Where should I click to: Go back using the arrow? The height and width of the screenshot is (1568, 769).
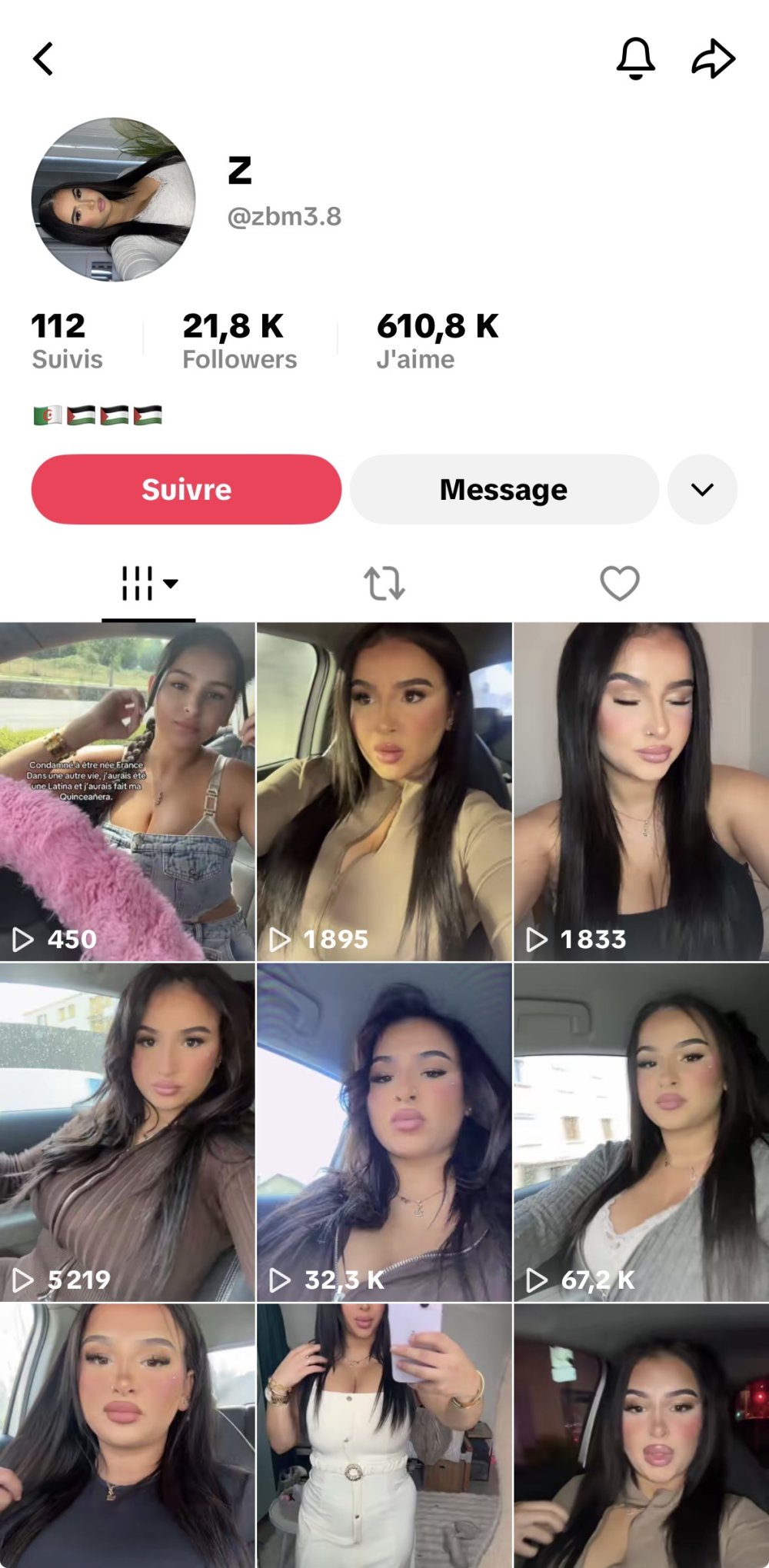coord(44,59)
